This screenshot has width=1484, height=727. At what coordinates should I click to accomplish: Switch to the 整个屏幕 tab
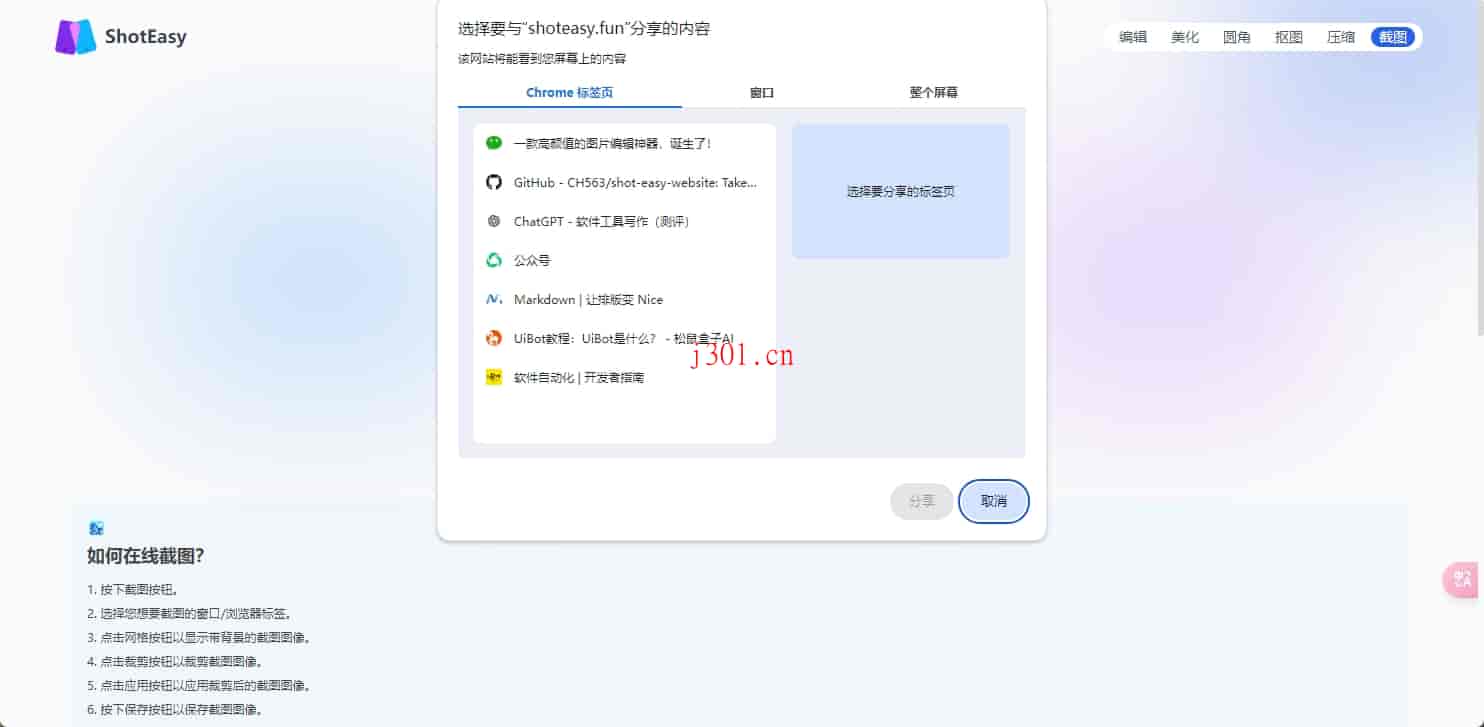pyautogui.click(x=933, y=92)
